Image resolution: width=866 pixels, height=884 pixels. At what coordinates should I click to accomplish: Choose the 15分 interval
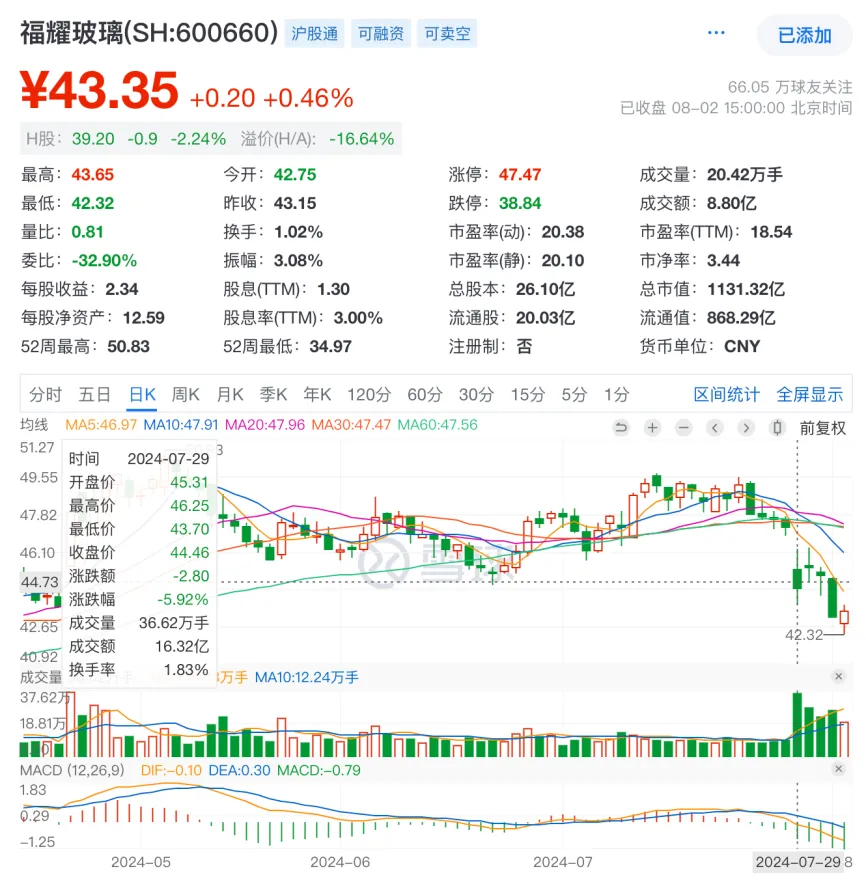tap(527, 394)
